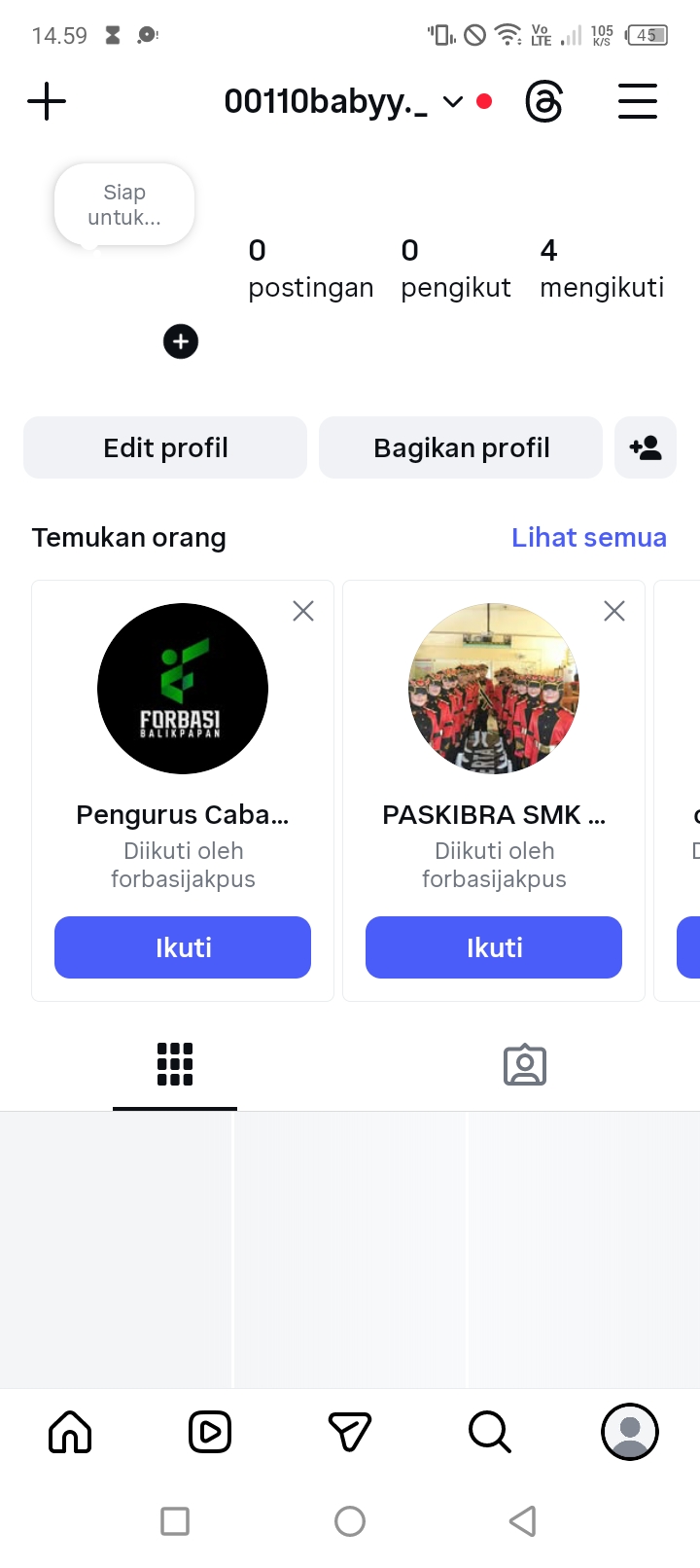Switch to the tagged photos tab
This screenshot has width=700, height=1568.
(x=525, y=1065)
